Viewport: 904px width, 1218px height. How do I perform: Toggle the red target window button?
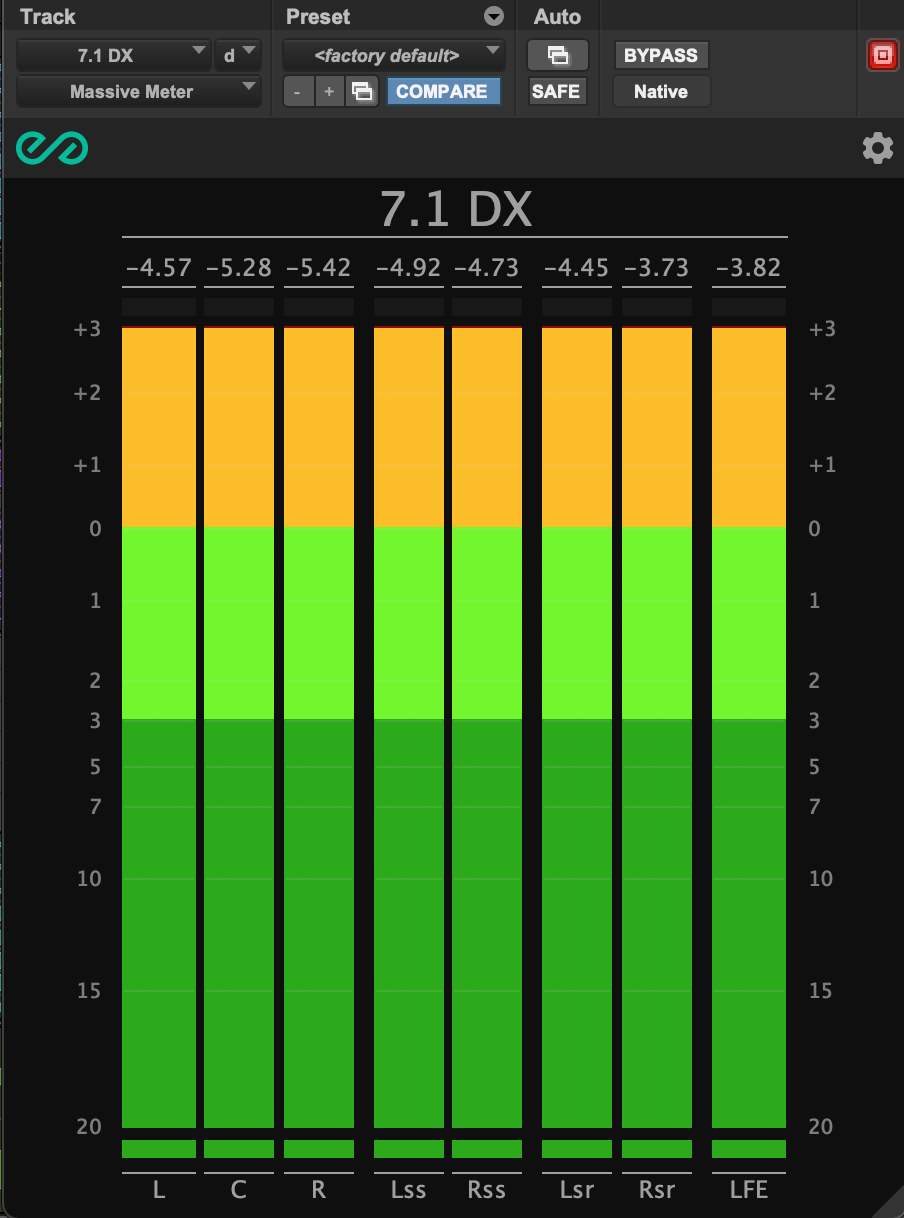click(x=882, y=56)
